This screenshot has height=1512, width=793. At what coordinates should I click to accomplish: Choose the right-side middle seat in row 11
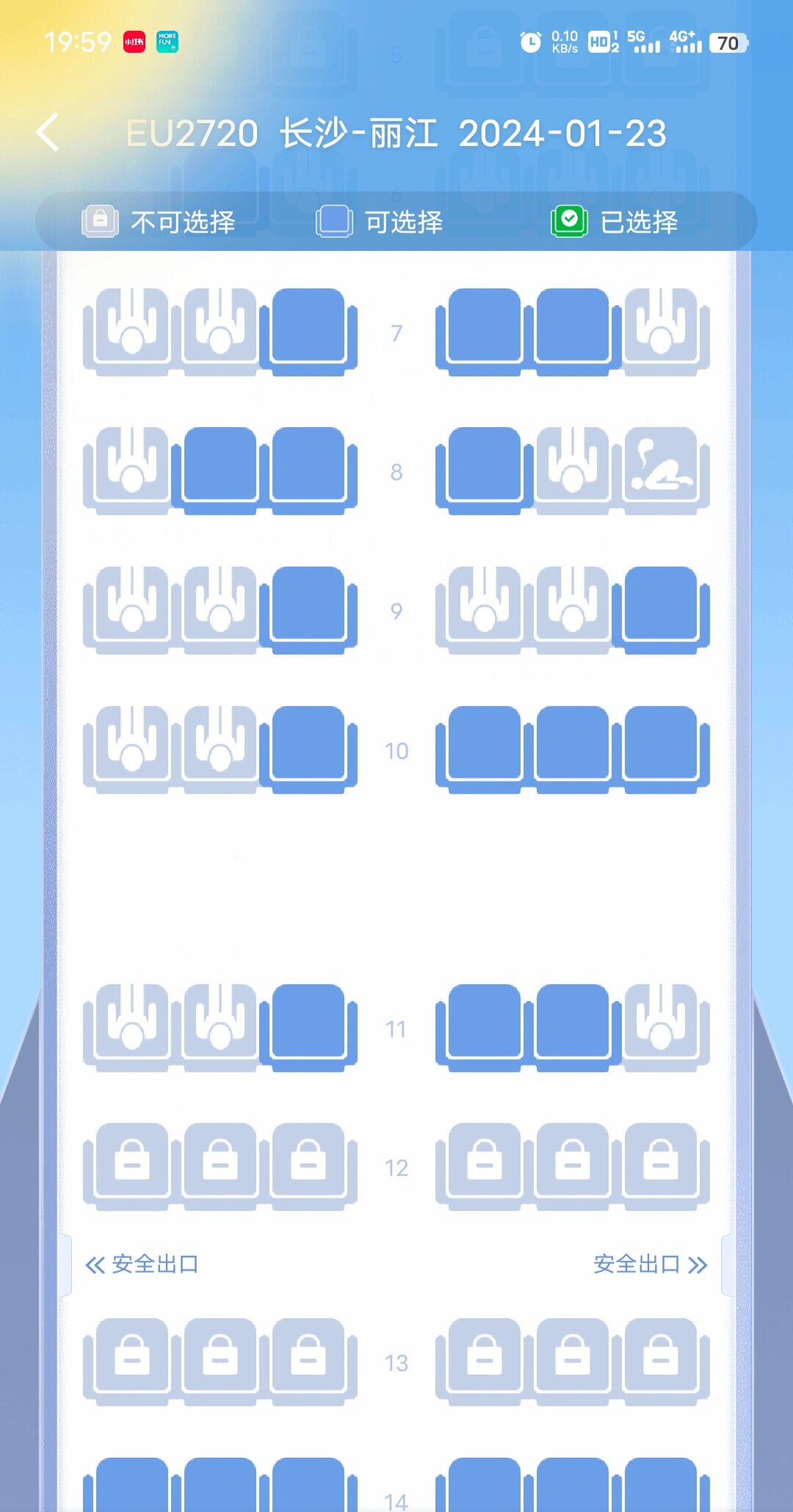click(573, 1023)
